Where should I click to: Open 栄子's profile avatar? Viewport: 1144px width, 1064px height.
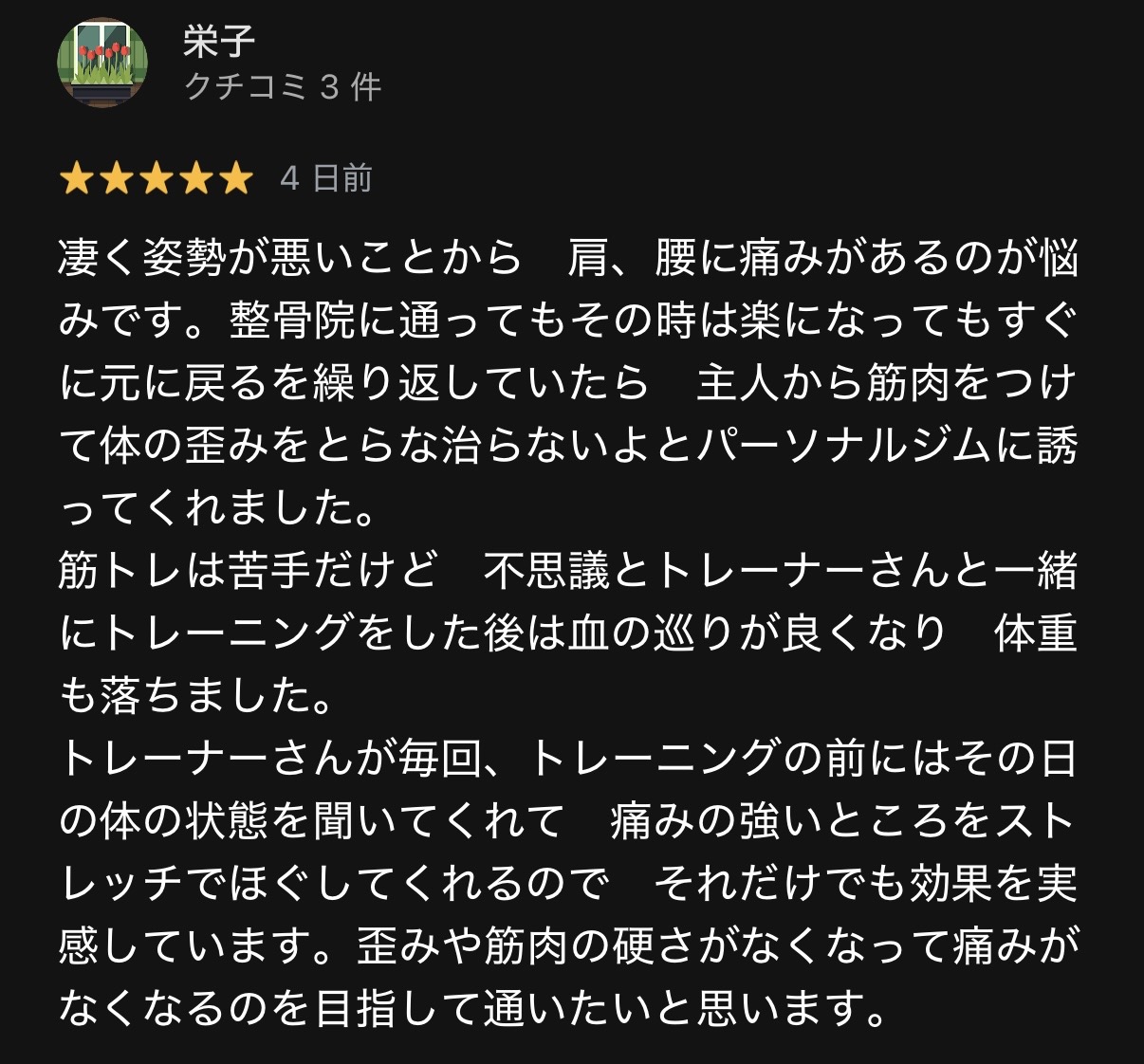click(104, 63)
